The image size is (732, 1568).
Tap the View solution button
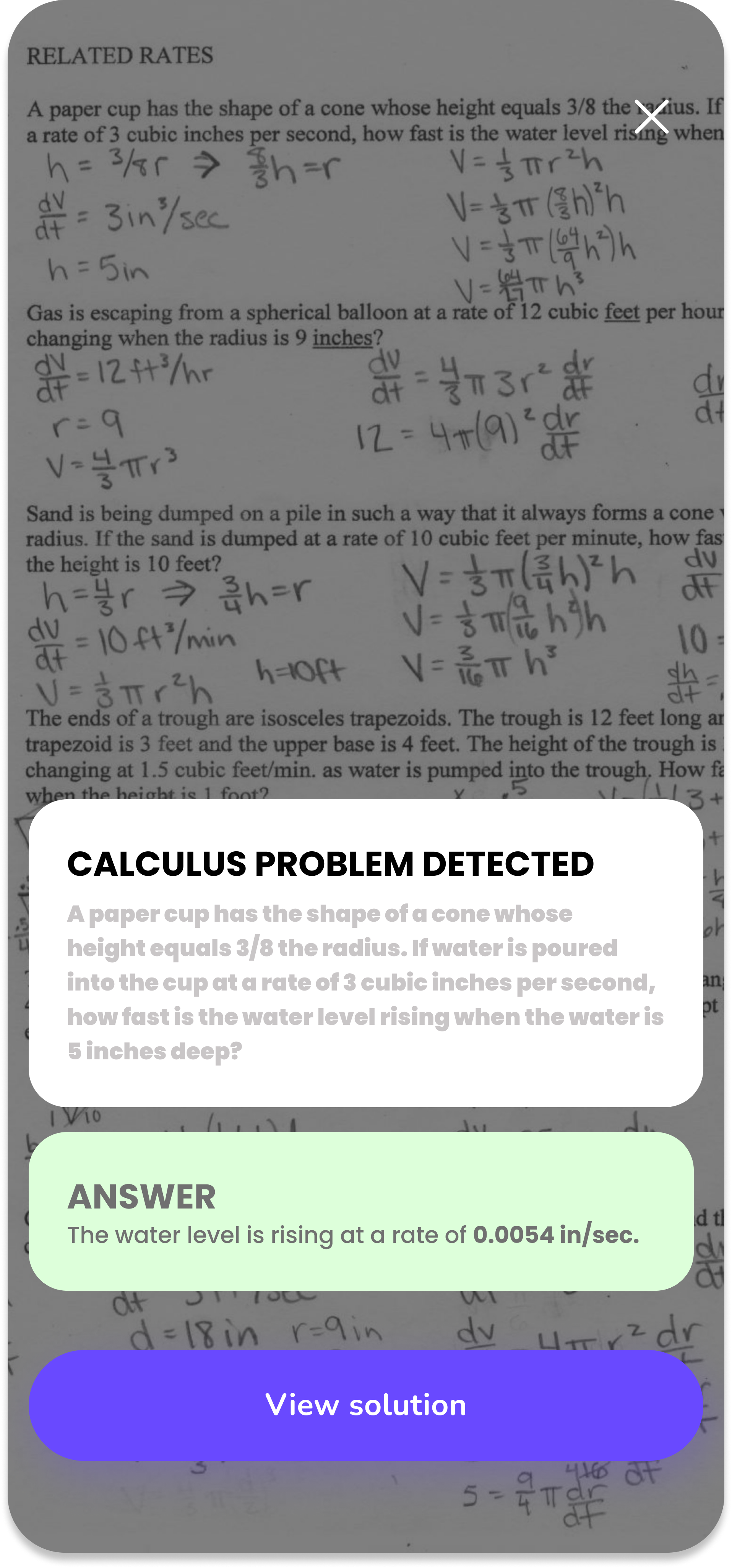(366, 1405)
